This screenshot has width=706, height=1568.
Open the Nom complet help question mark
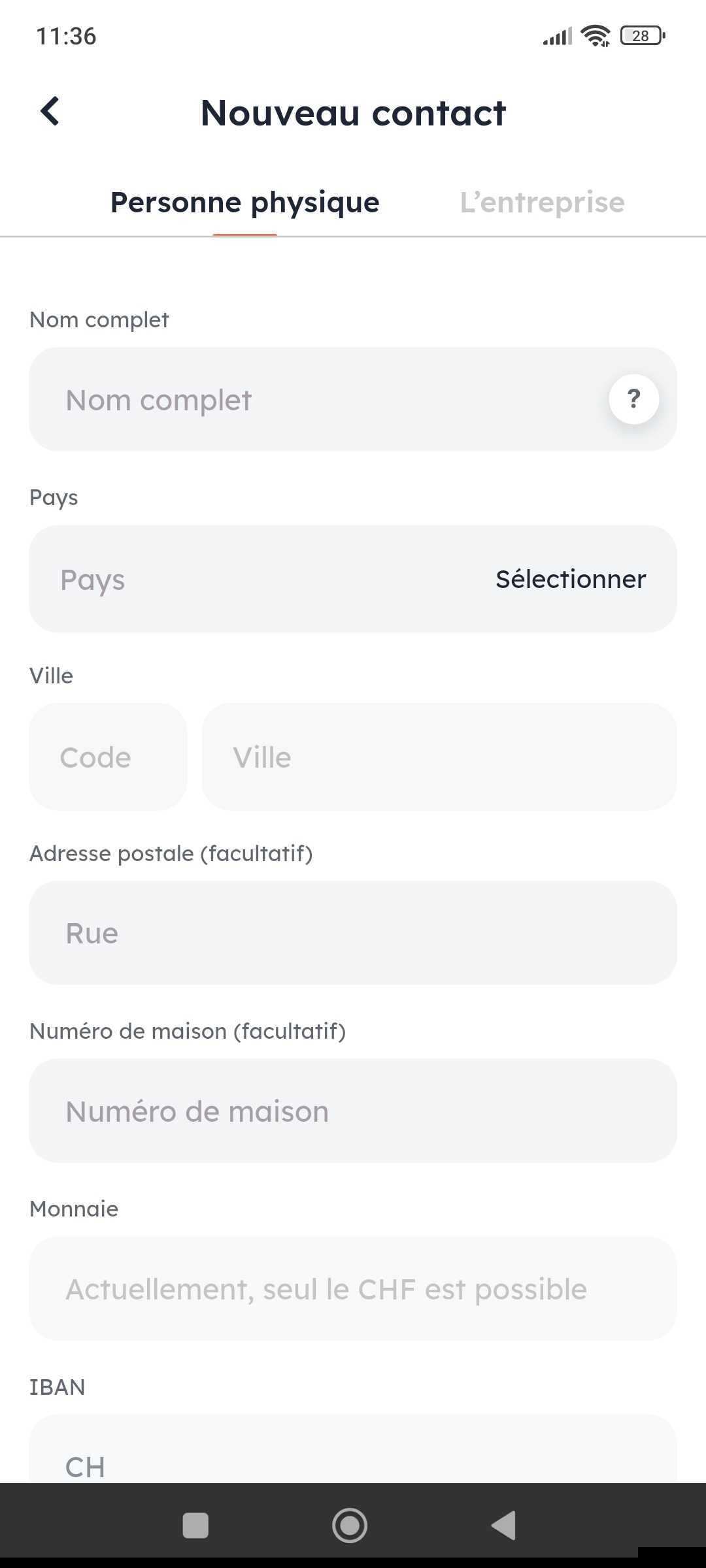point(633,399)
